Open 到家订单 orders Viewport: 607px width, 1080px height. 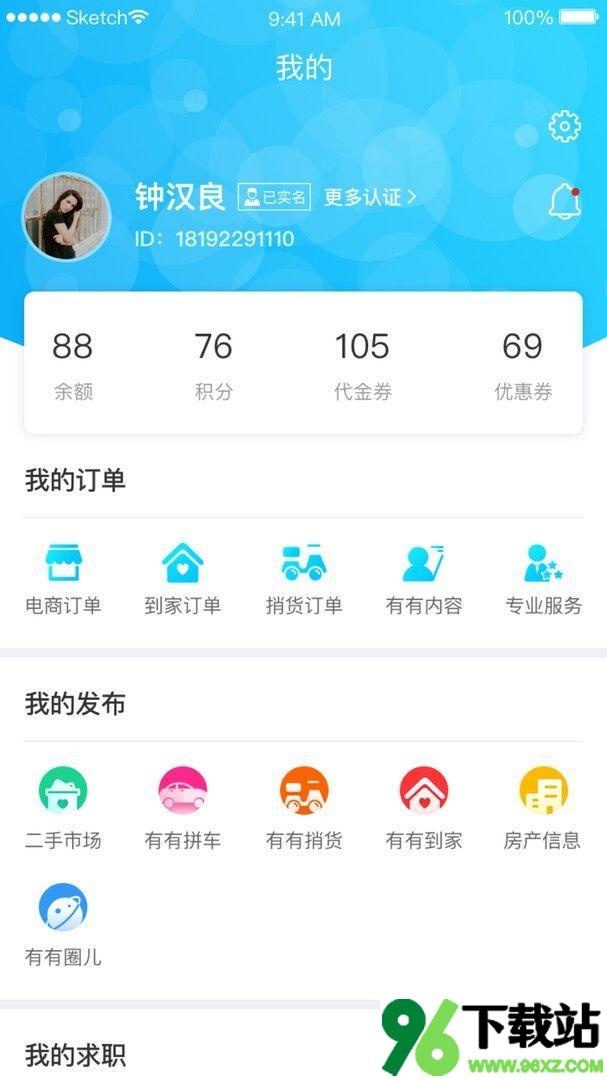click(x=183, y=579)
